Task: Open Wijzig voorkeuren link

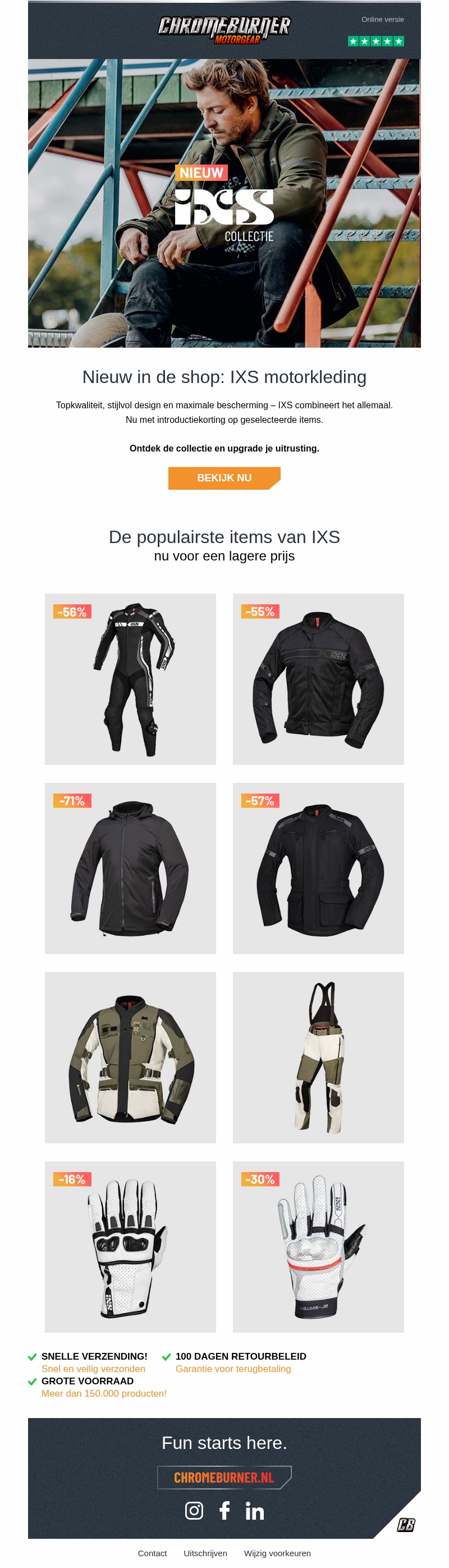Action: click(x=277, y=1553)
